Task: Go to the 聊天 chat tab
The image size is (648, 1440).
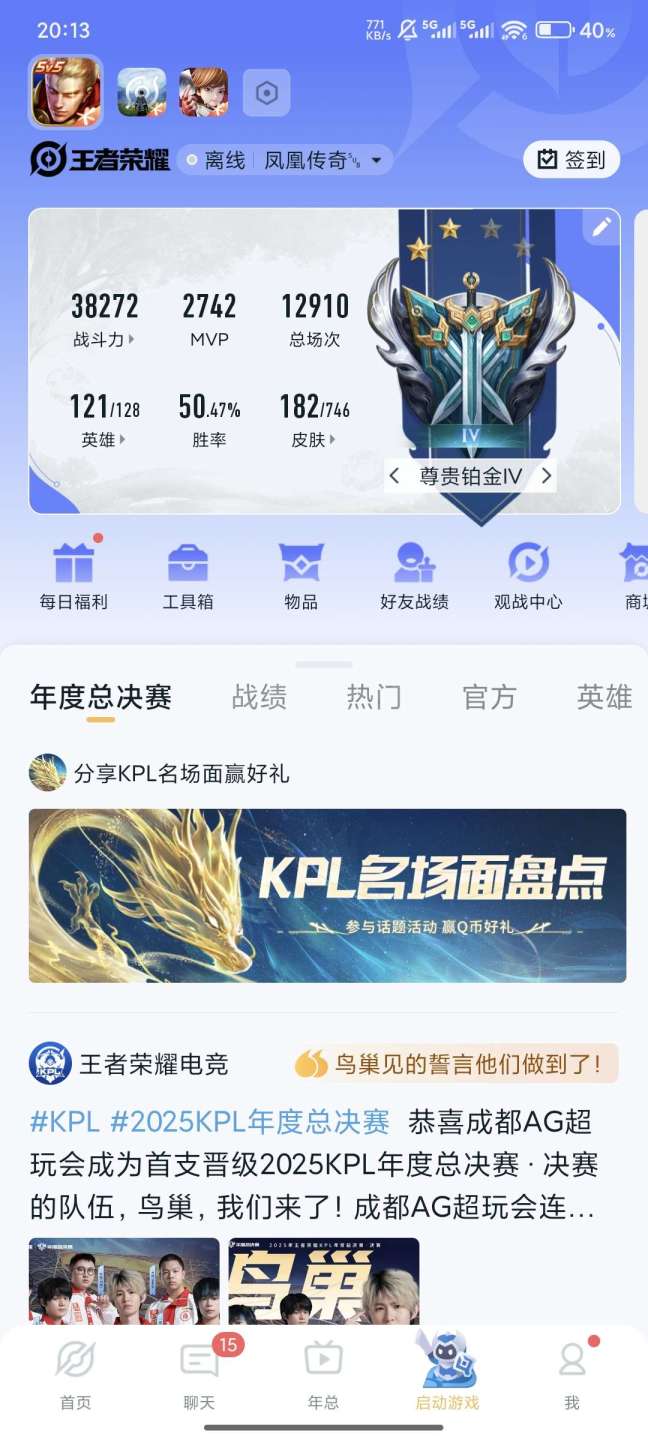Action: click(199, 1375)
